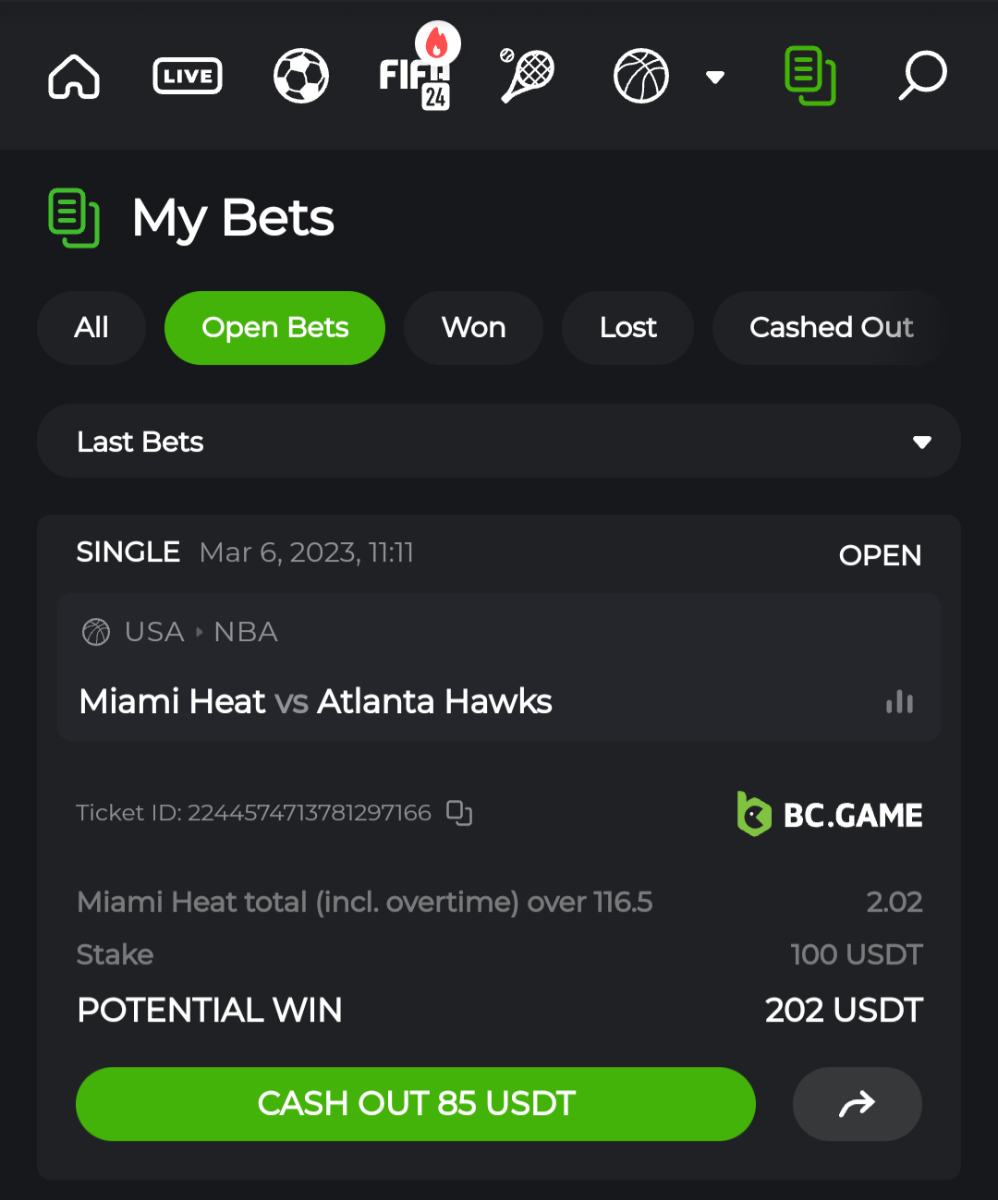The image size is (998, 1200).
Task: Show Won bets
Action: pos(473,328)
